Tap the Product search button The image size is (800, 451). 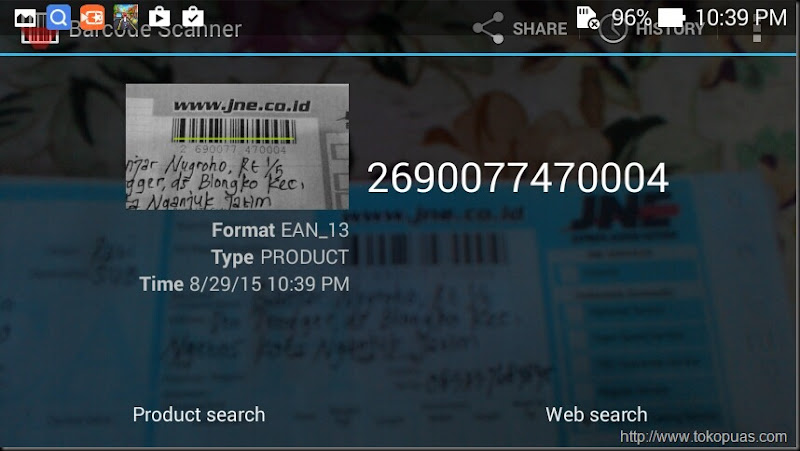pyautogui.click(x=199, y=414)
